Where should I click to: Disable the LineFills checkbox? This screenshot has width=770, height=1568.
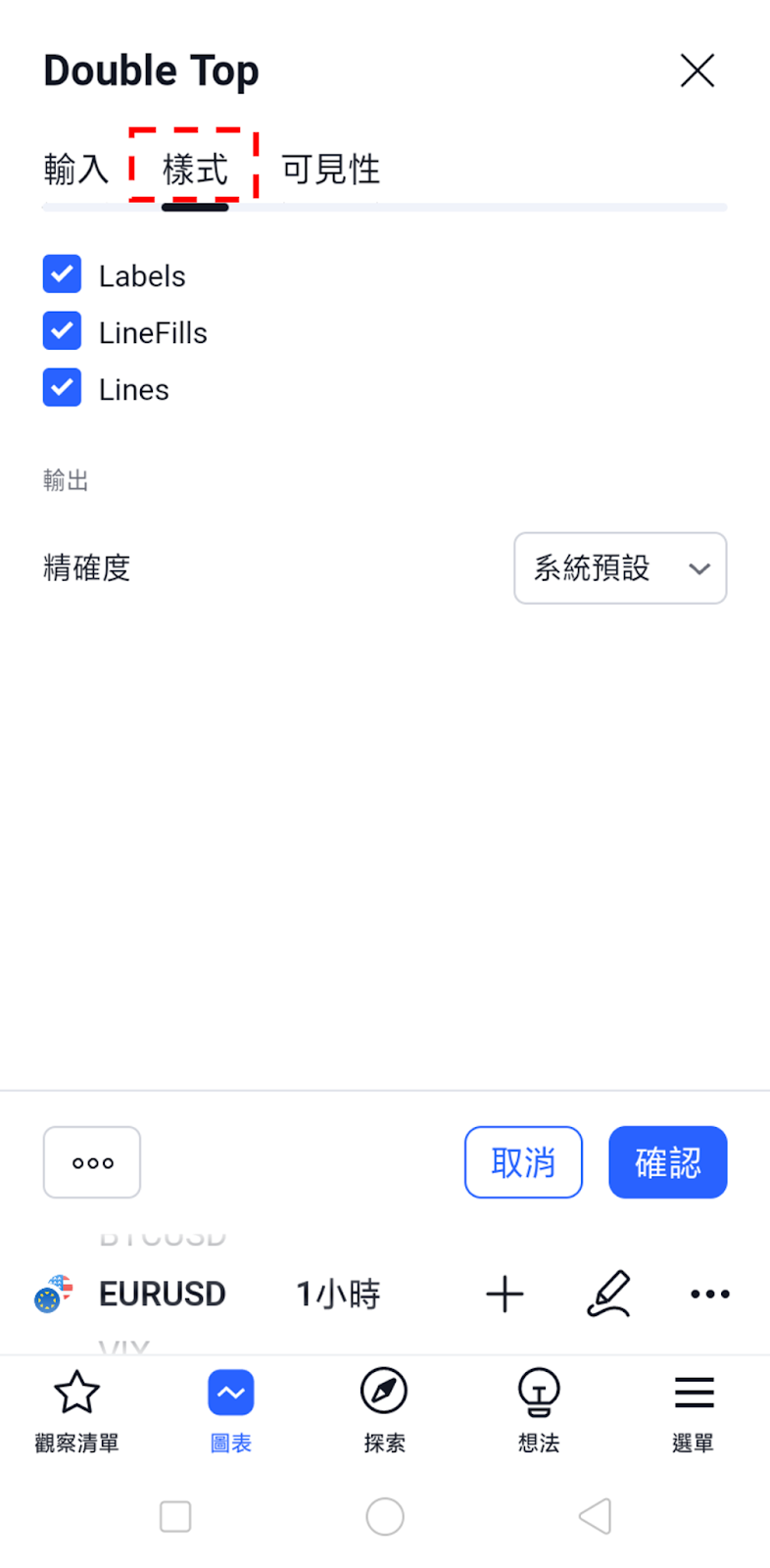62,331
